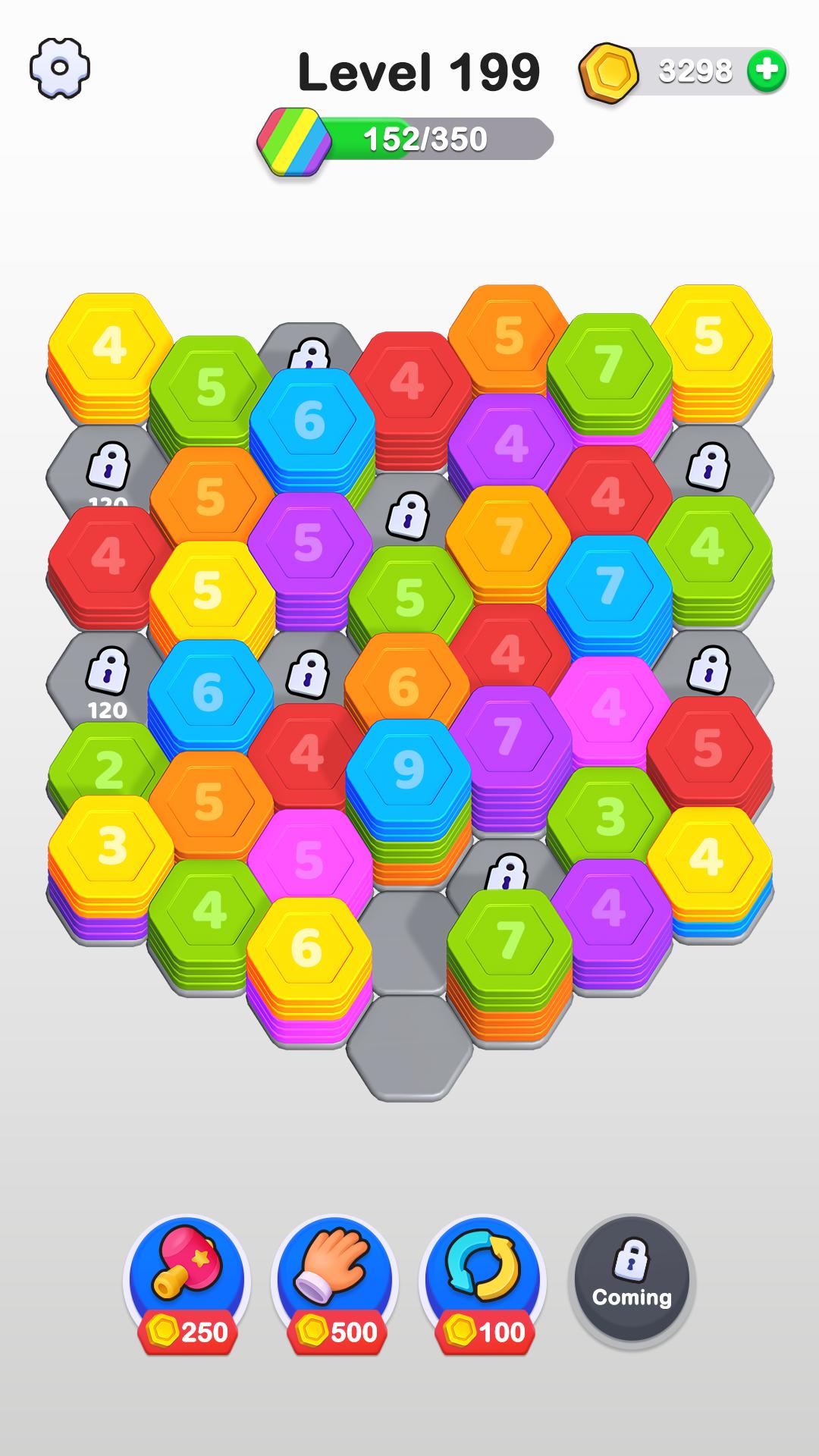
Task: Select the blue stack numbered 9
Action: 409,770
